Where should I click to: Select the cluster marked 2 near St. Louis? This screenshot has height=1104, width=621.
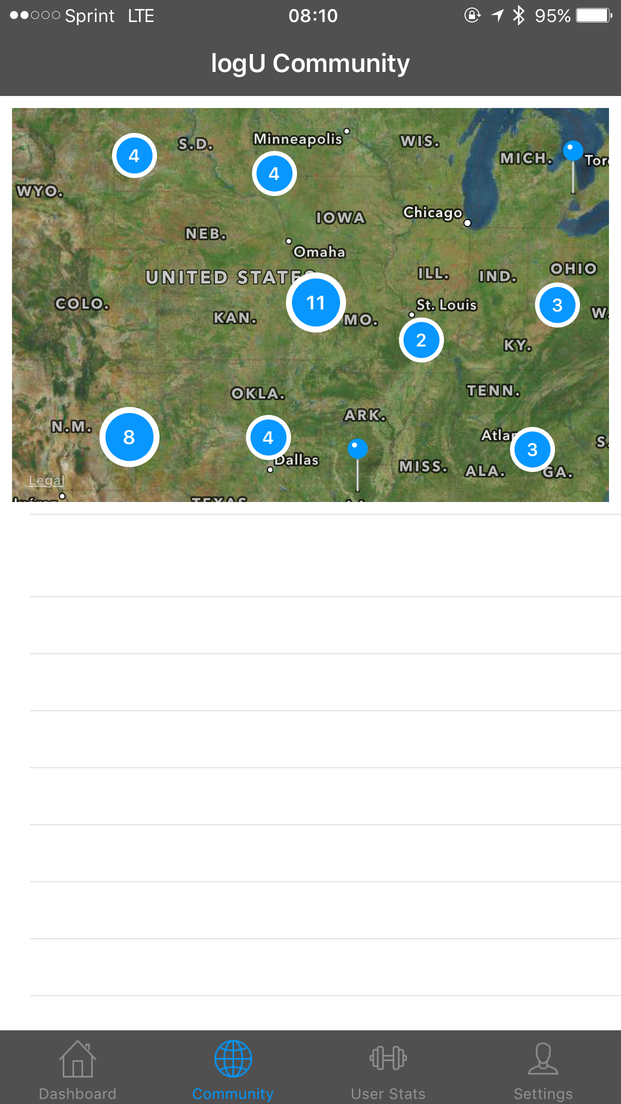pos(421,340)
